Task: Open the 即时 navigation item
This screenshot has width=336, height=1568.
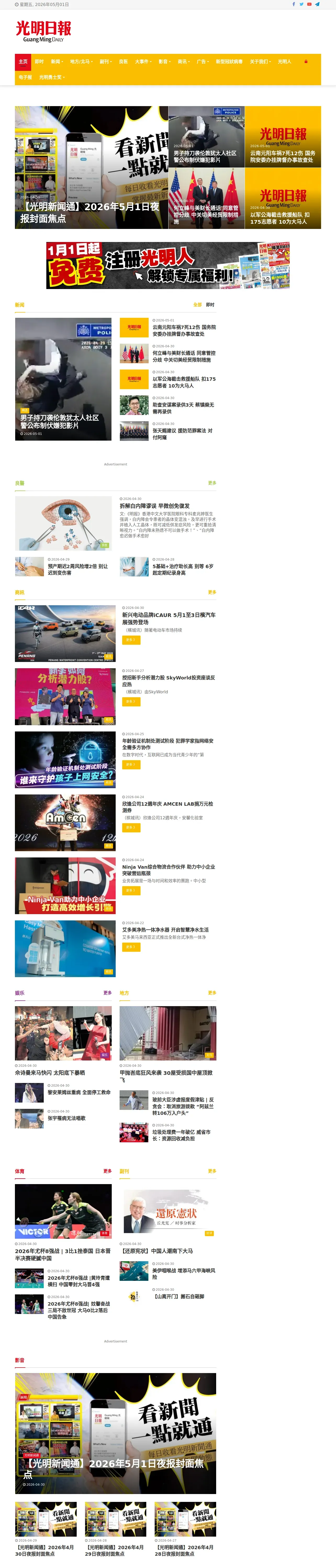Action: point(39,61)
